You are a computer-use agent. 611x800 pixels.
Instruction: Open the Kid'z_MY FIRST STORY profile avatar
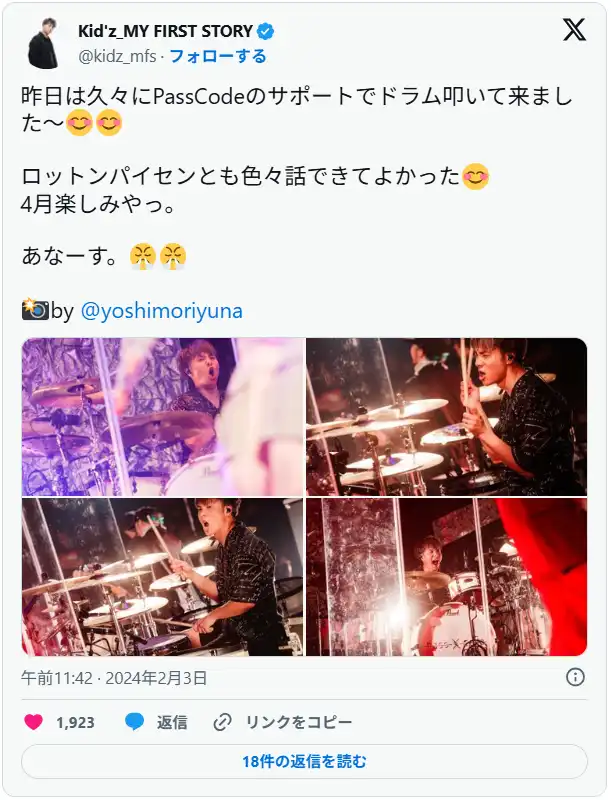tap(44, 44)
